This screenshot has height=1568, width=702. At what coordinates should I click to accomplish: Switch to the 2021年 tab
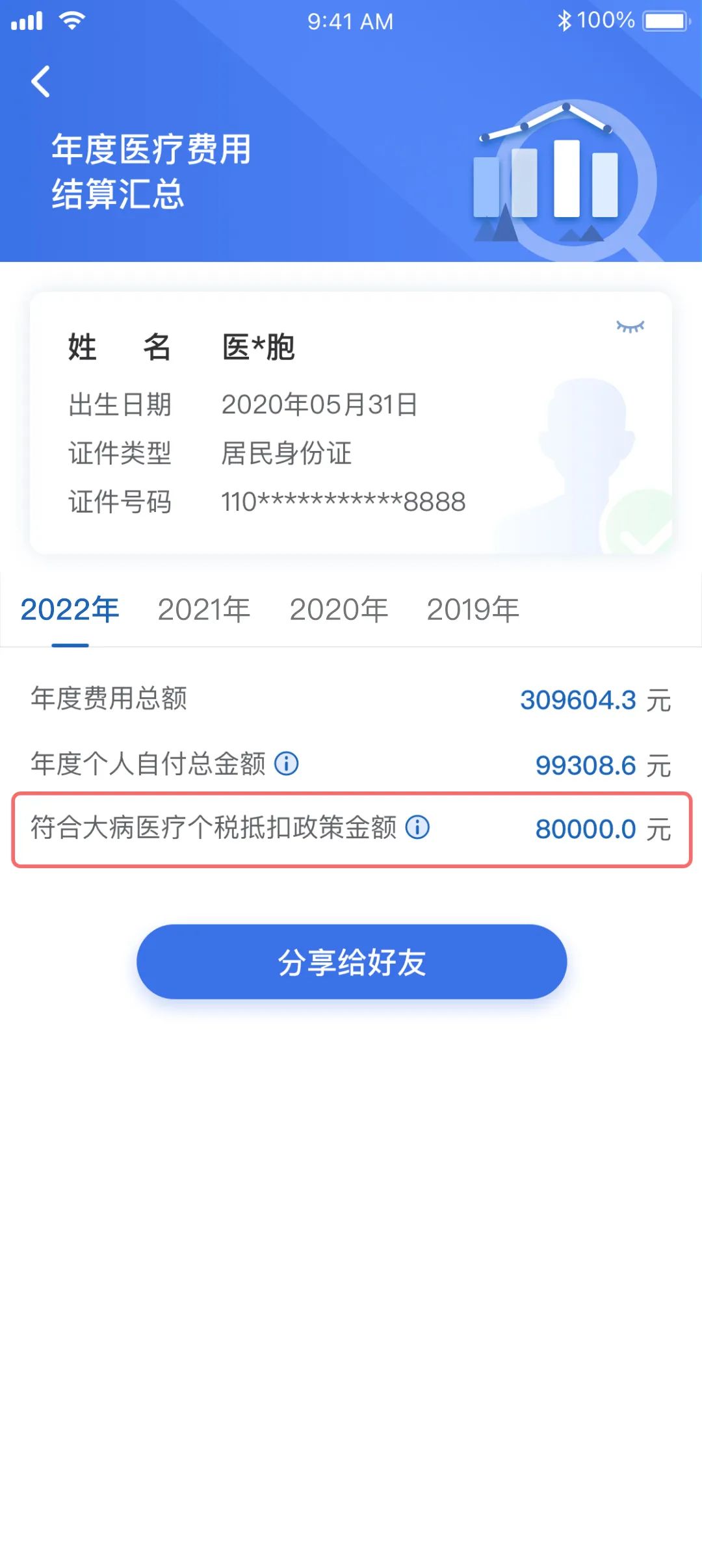[x=205, y=610]
